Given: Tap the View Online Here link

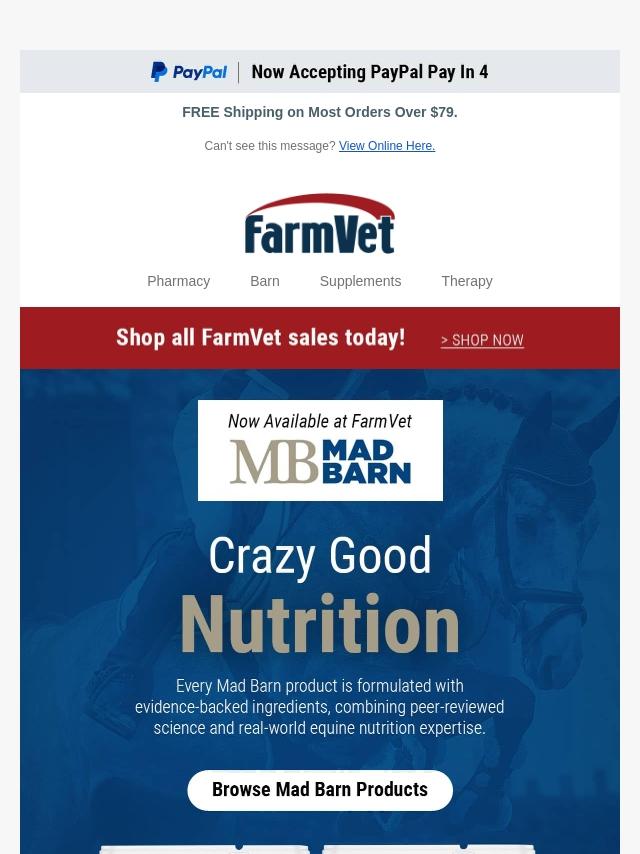Looking at the screenshot, I should point(386,146).
